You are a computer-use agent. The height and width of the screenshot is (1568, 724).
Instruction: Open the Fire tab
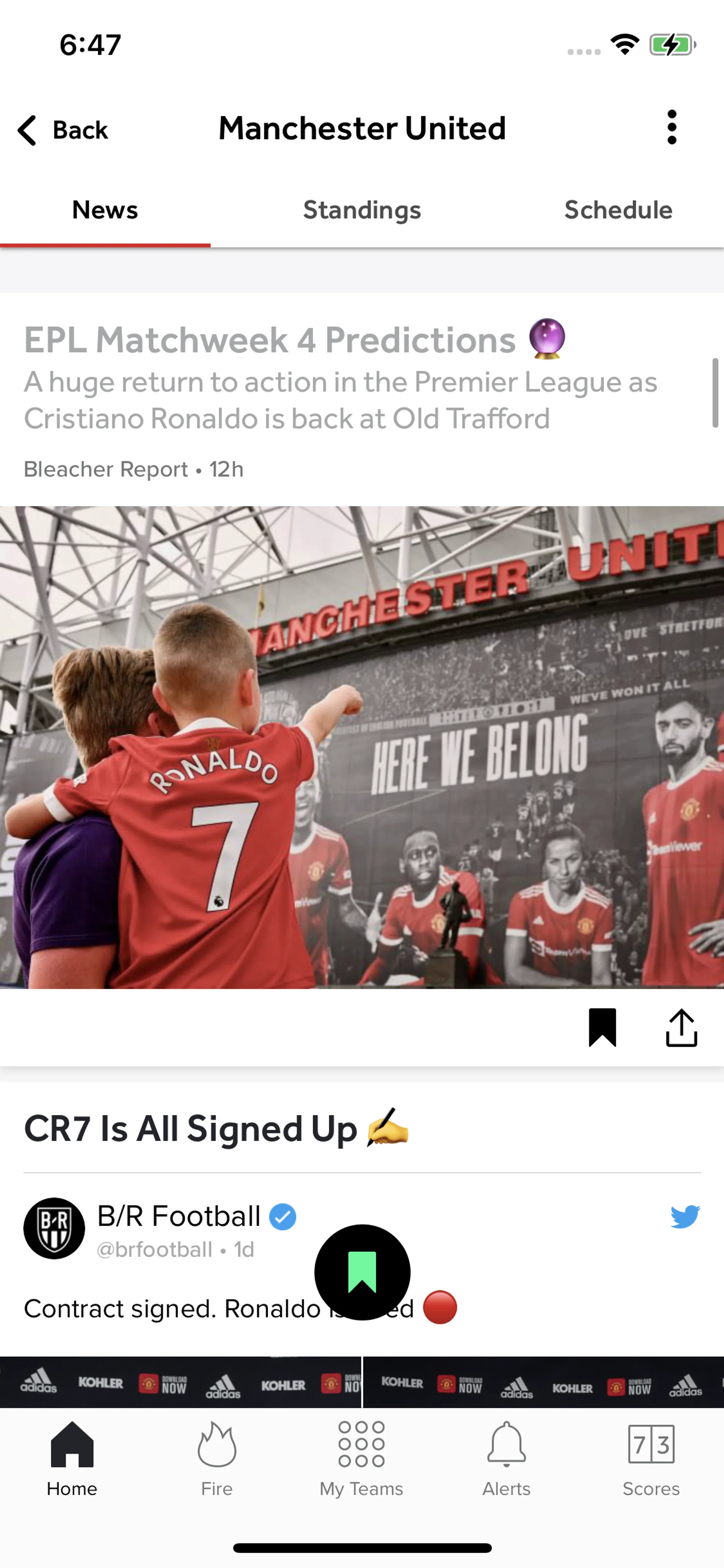tap(216, 1457)
